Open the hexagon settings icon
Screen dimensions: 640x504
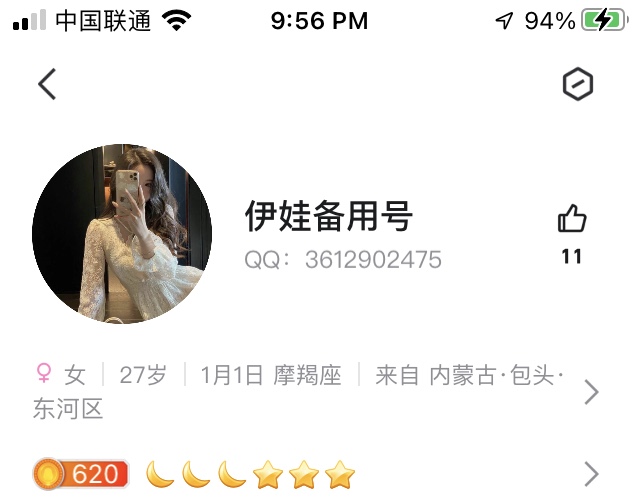coord(577,85)
